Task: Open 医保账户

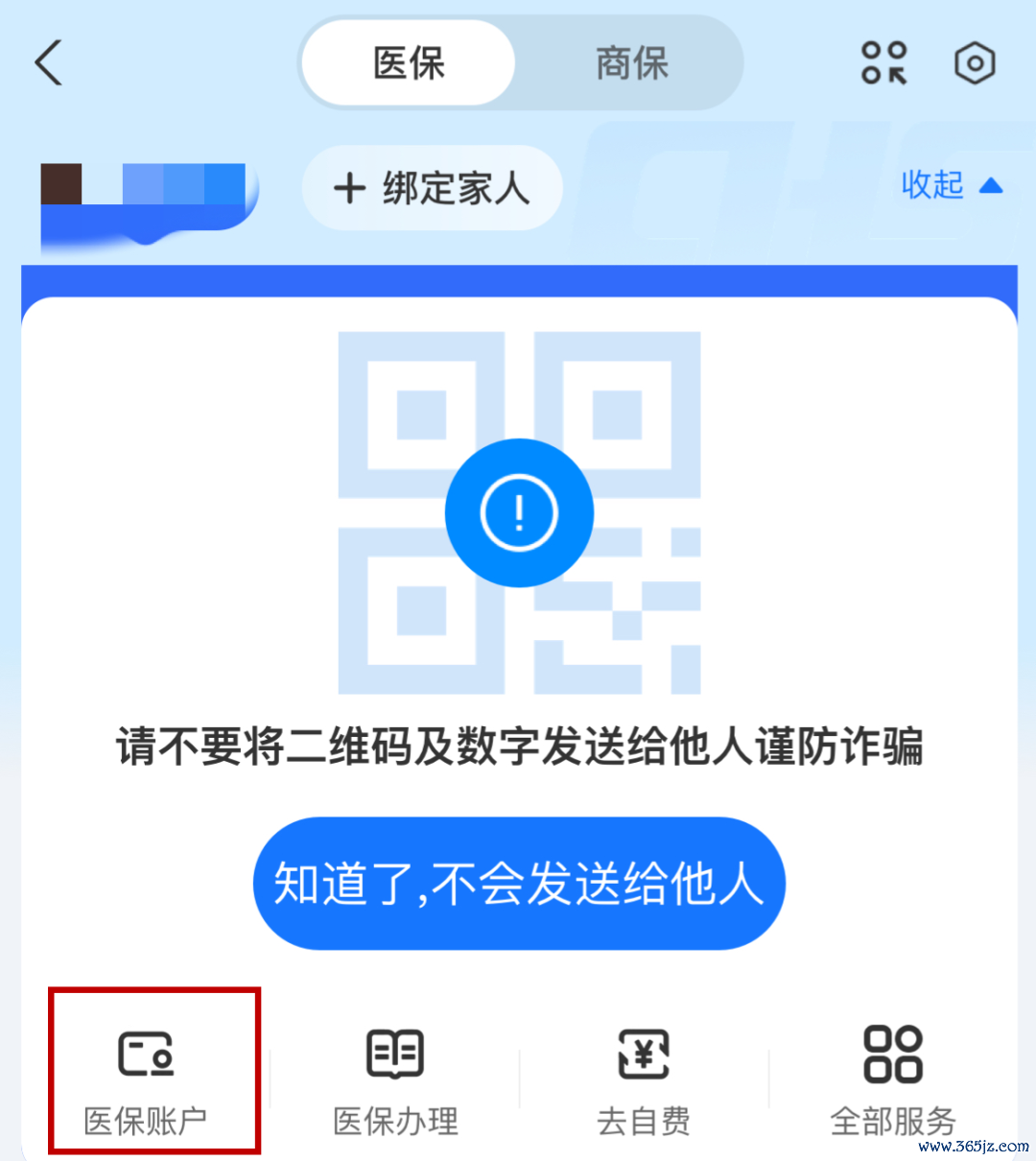Action: click(x=146, y=1079)
